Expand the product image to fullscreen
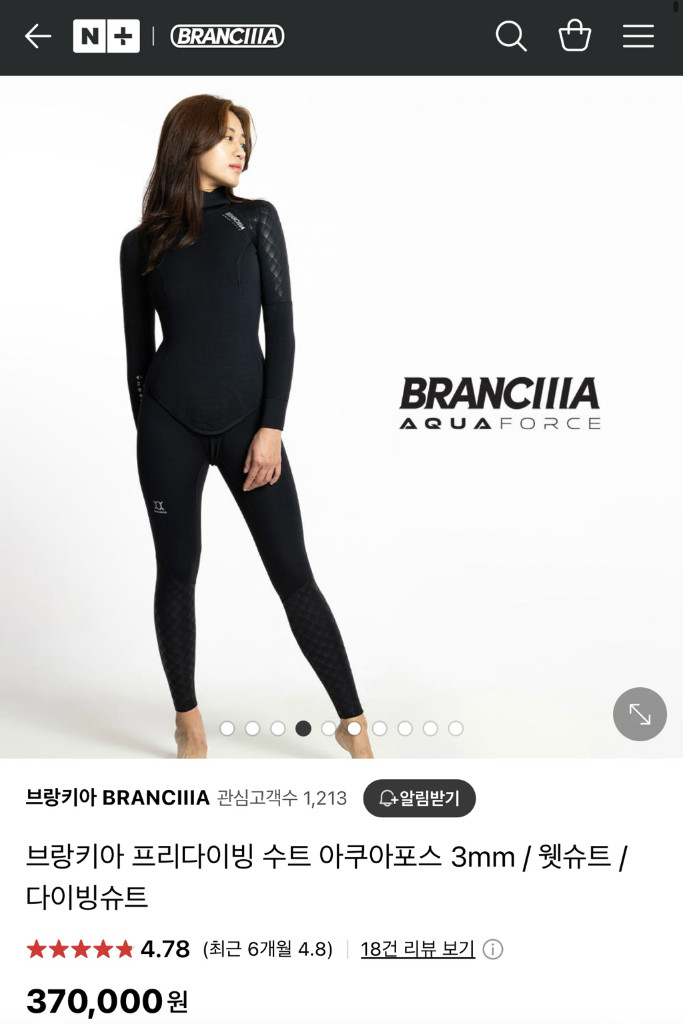This screenshot has height=1024, width=683. (639, 714)
